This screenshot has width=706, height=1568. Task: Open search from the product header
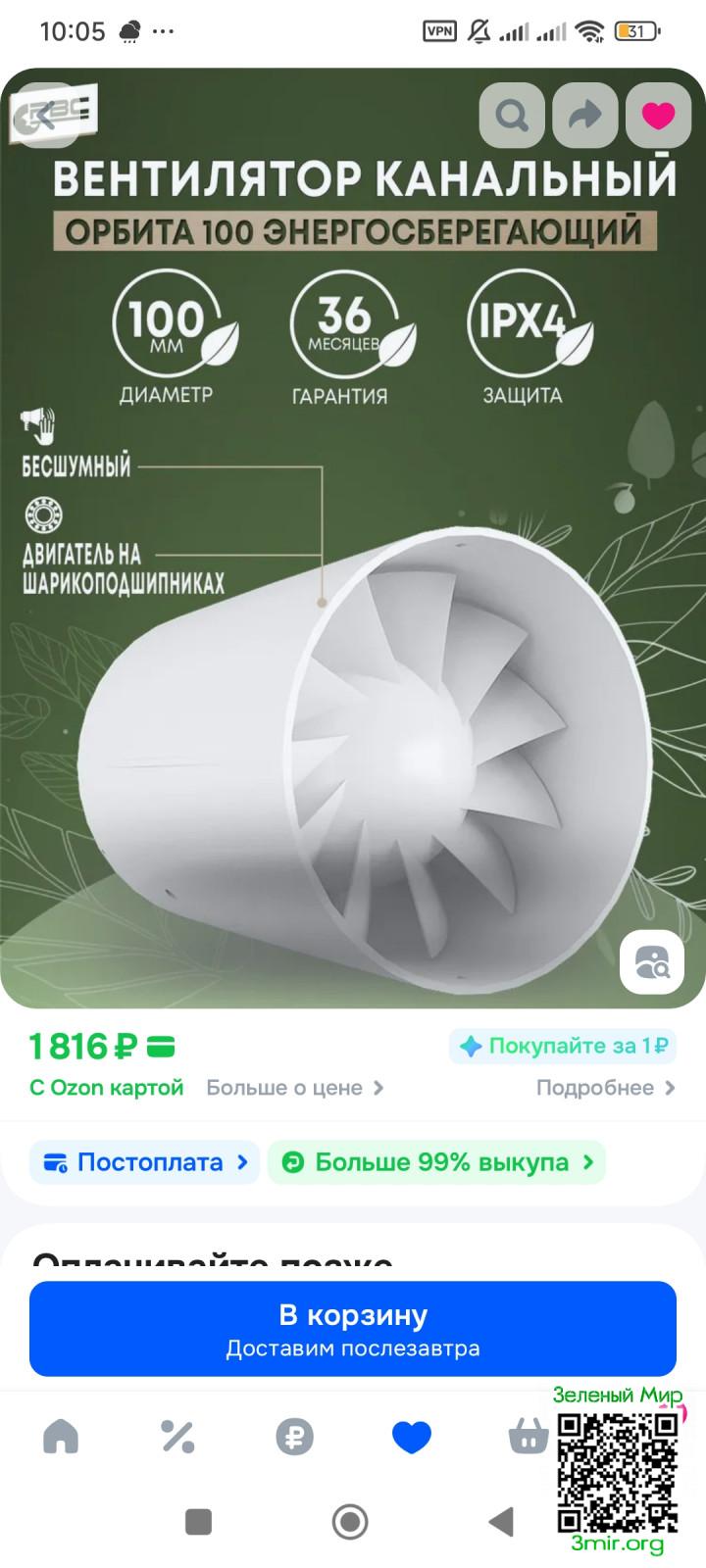coord(511,116)
